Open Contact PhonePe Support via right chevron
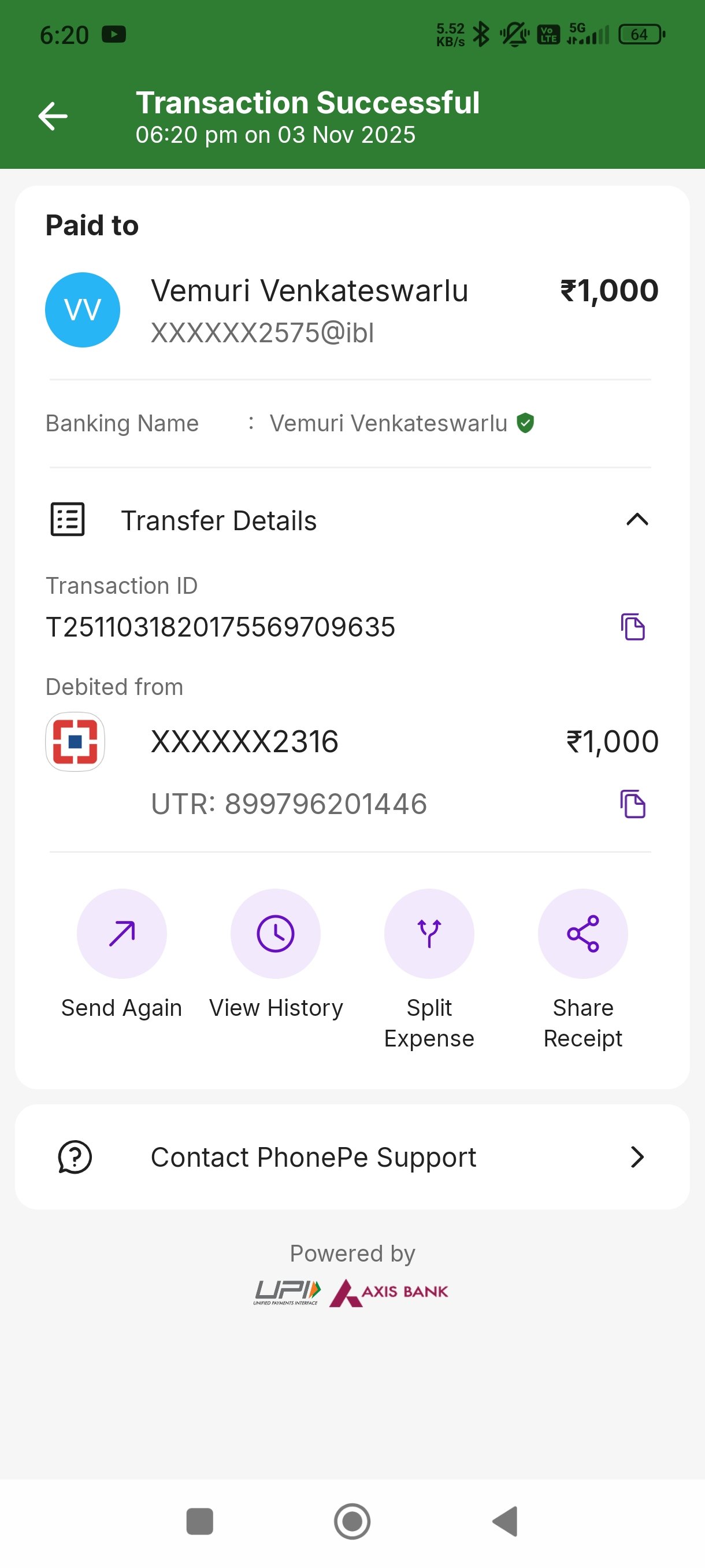This screenshot has width=705, height=1568. [637, 1156]
